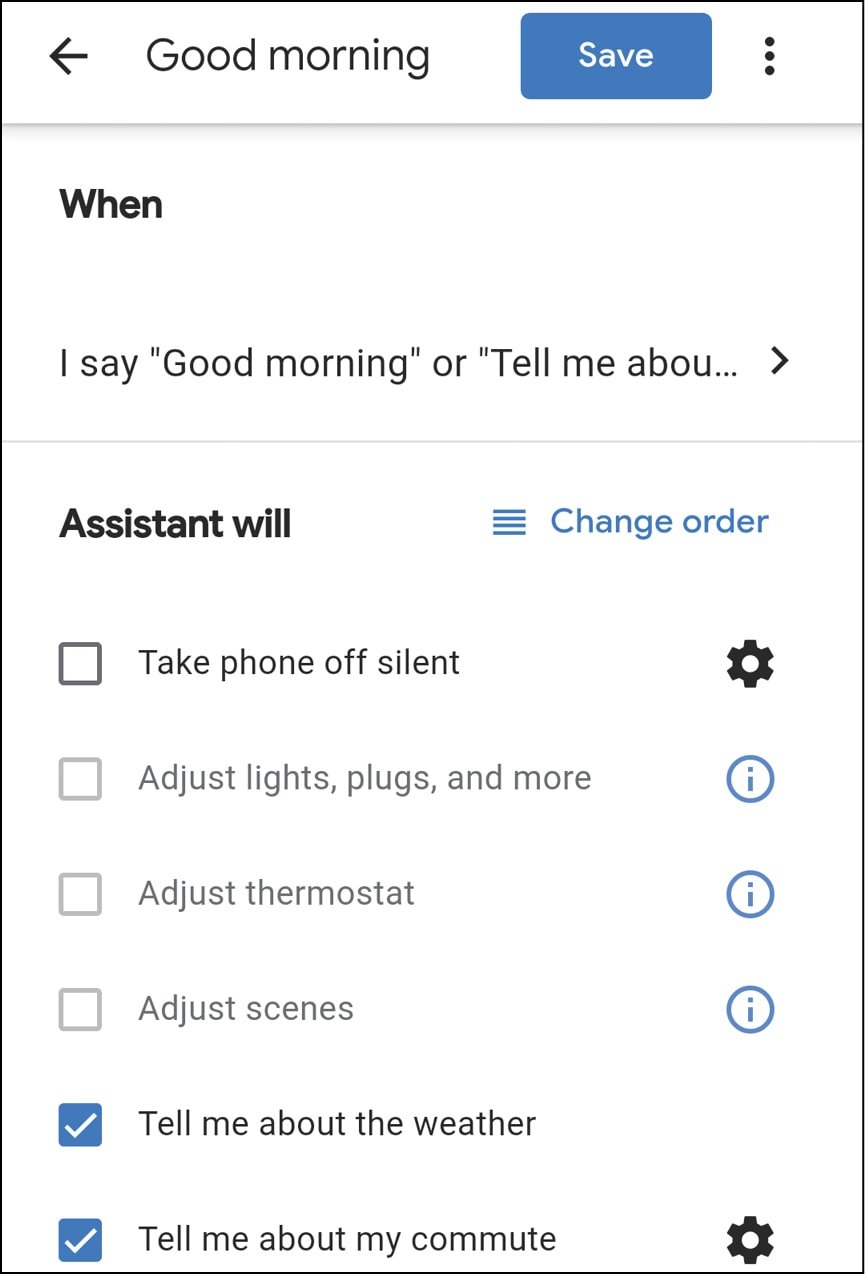View info for Adjust lights, plugs, and more

pos(749,779)
